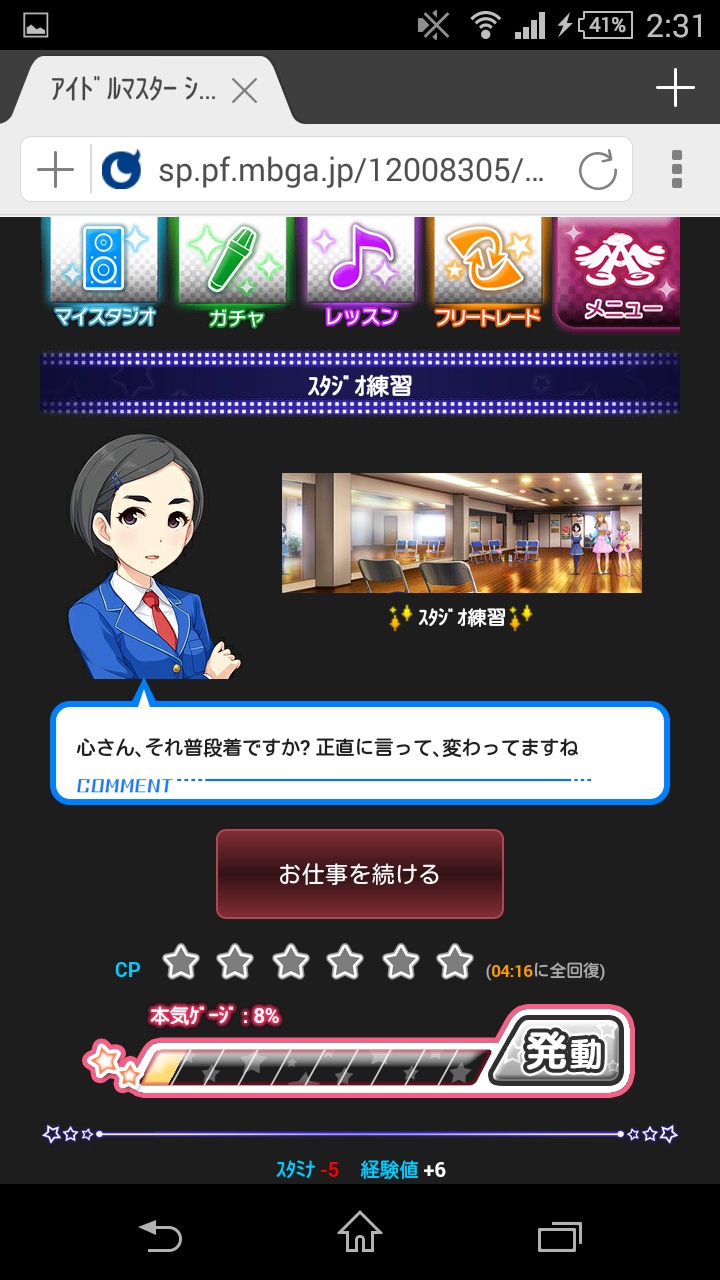Viewport: 720px width, 1280px height.
Task: Open フリートレード
Action: click(487, 273)
